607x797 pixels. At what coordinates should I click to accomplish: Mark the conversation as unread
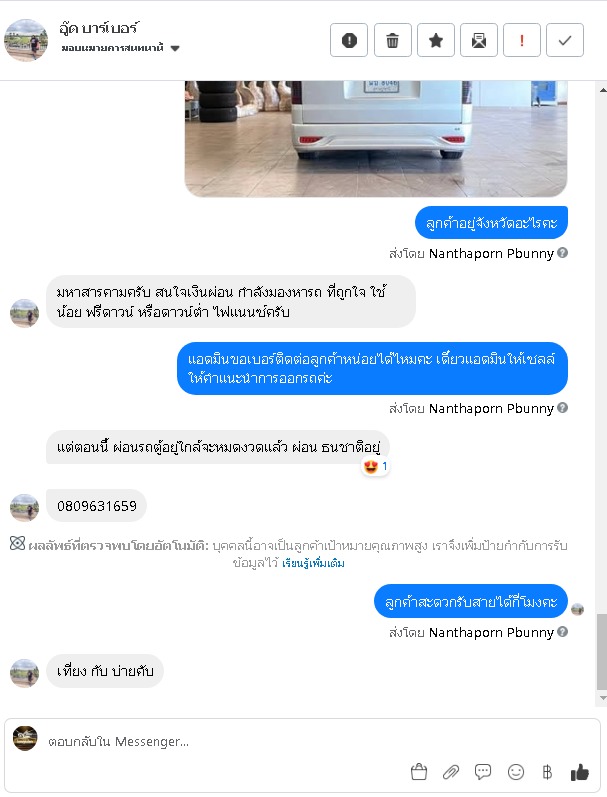coord(479,40)
